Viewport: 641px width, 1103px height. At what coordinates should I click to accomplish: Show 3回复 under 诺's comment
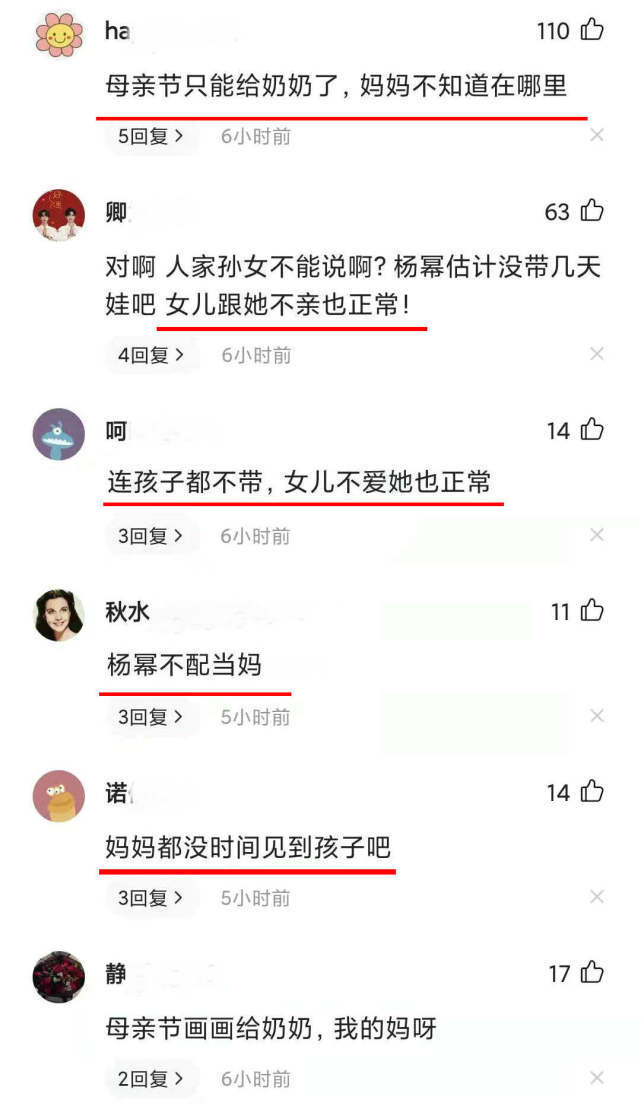click(x=150, y=898)
